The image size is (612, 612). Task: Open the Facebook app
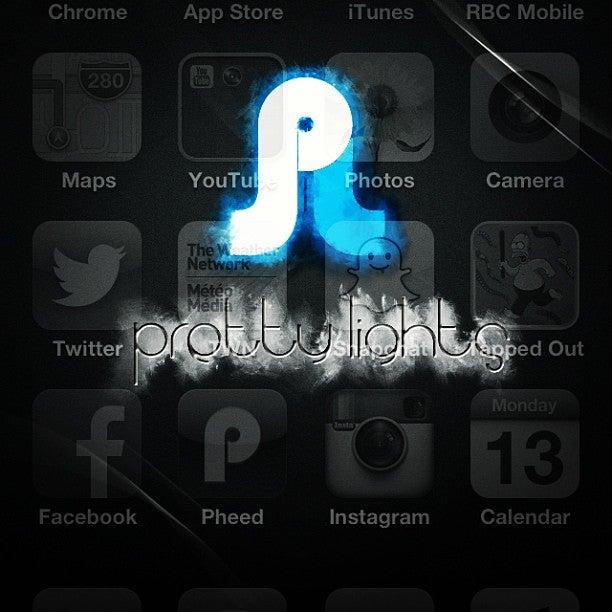[87, 443]
